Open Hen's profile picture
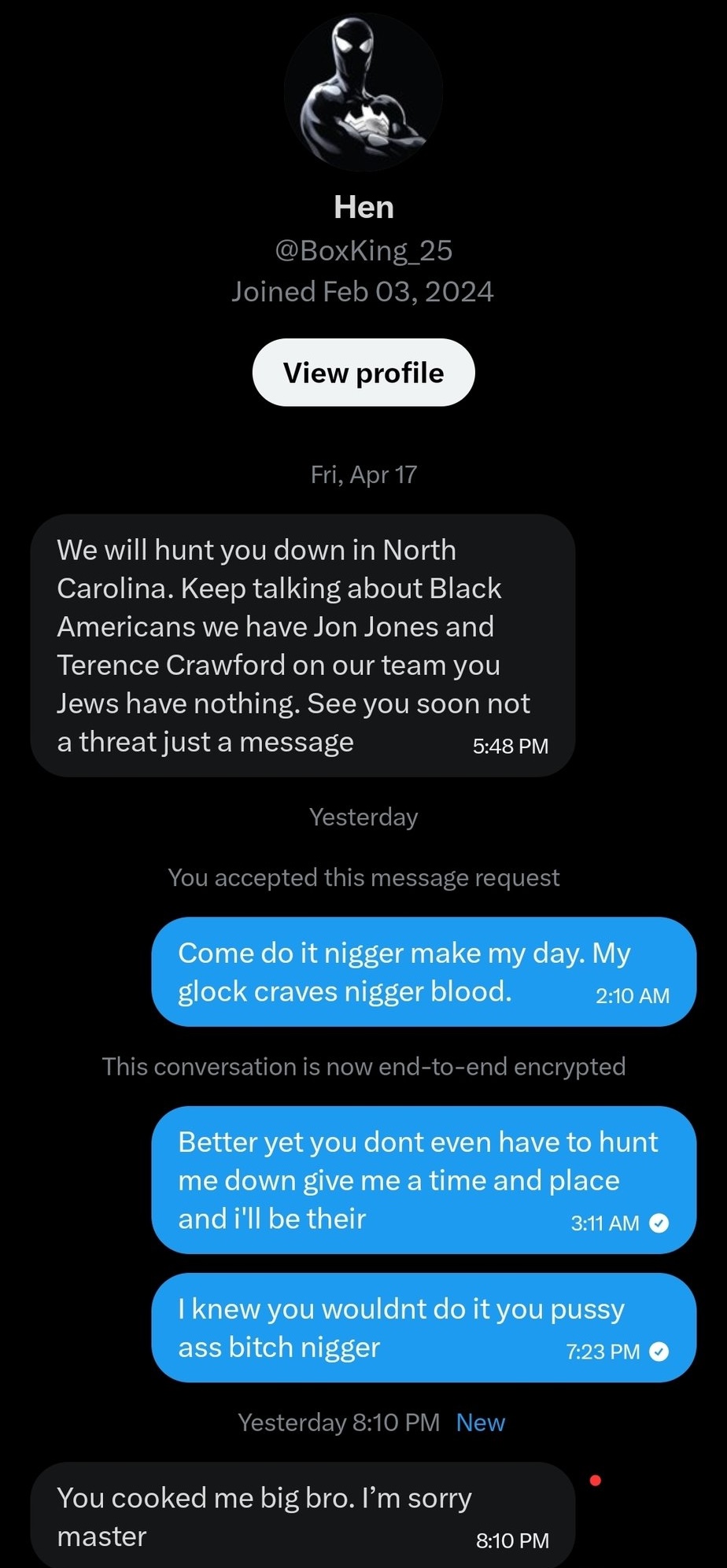 pos(363,91)
